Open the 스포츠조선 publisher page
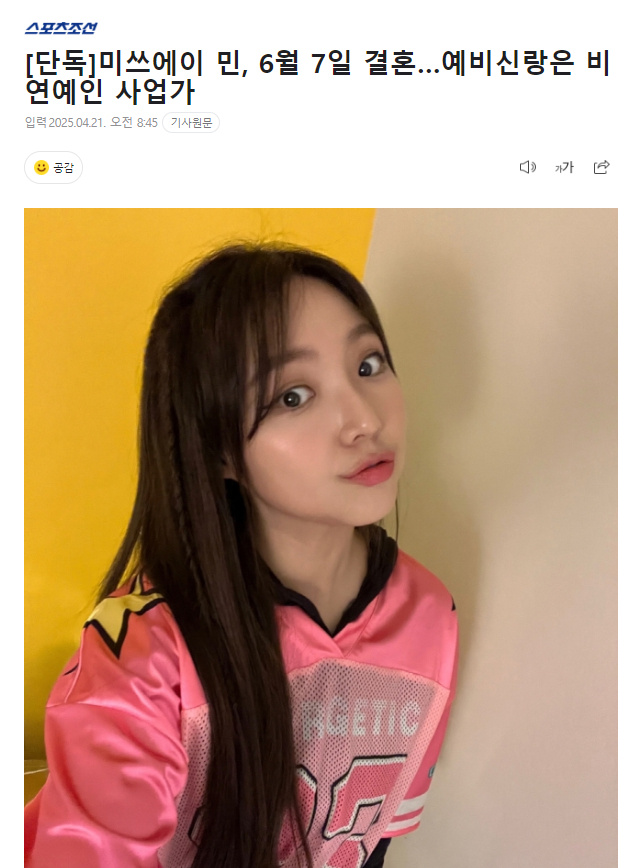The width and height of the screenshot is (636, 868). [61, 28]
